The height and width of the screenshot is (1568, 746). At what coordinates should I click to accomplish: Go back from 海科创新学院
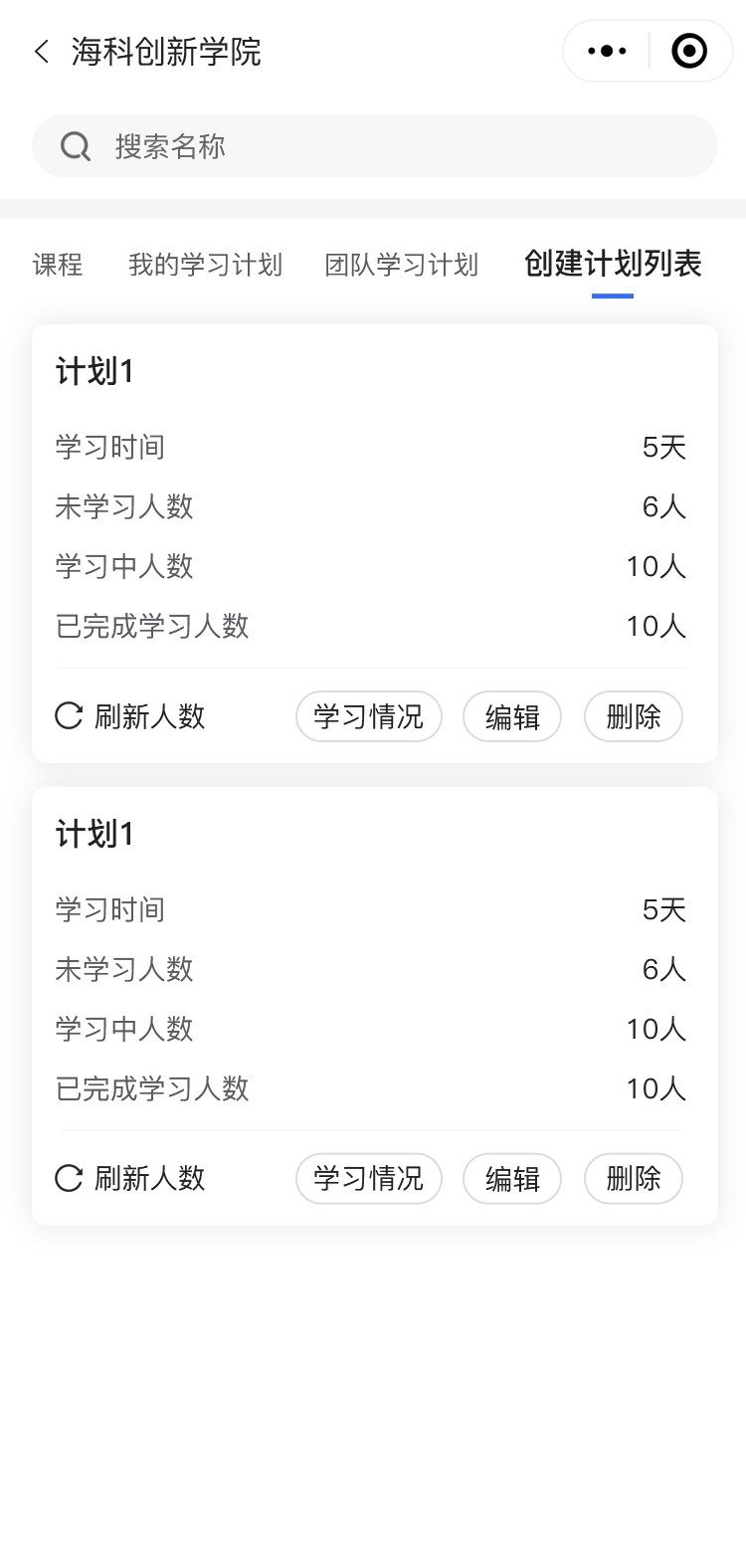pyautogui.click(x=42, y=52)
